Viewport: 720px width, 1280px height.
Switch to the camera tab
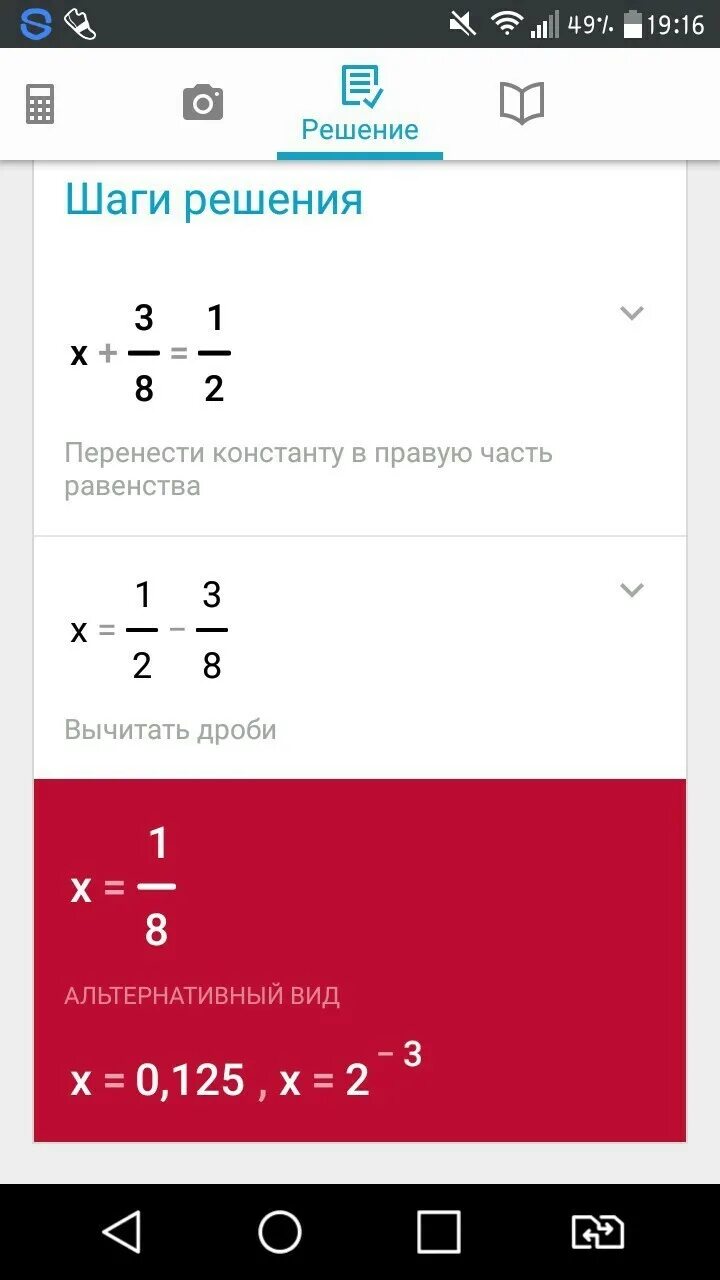[x=202, y=103]
